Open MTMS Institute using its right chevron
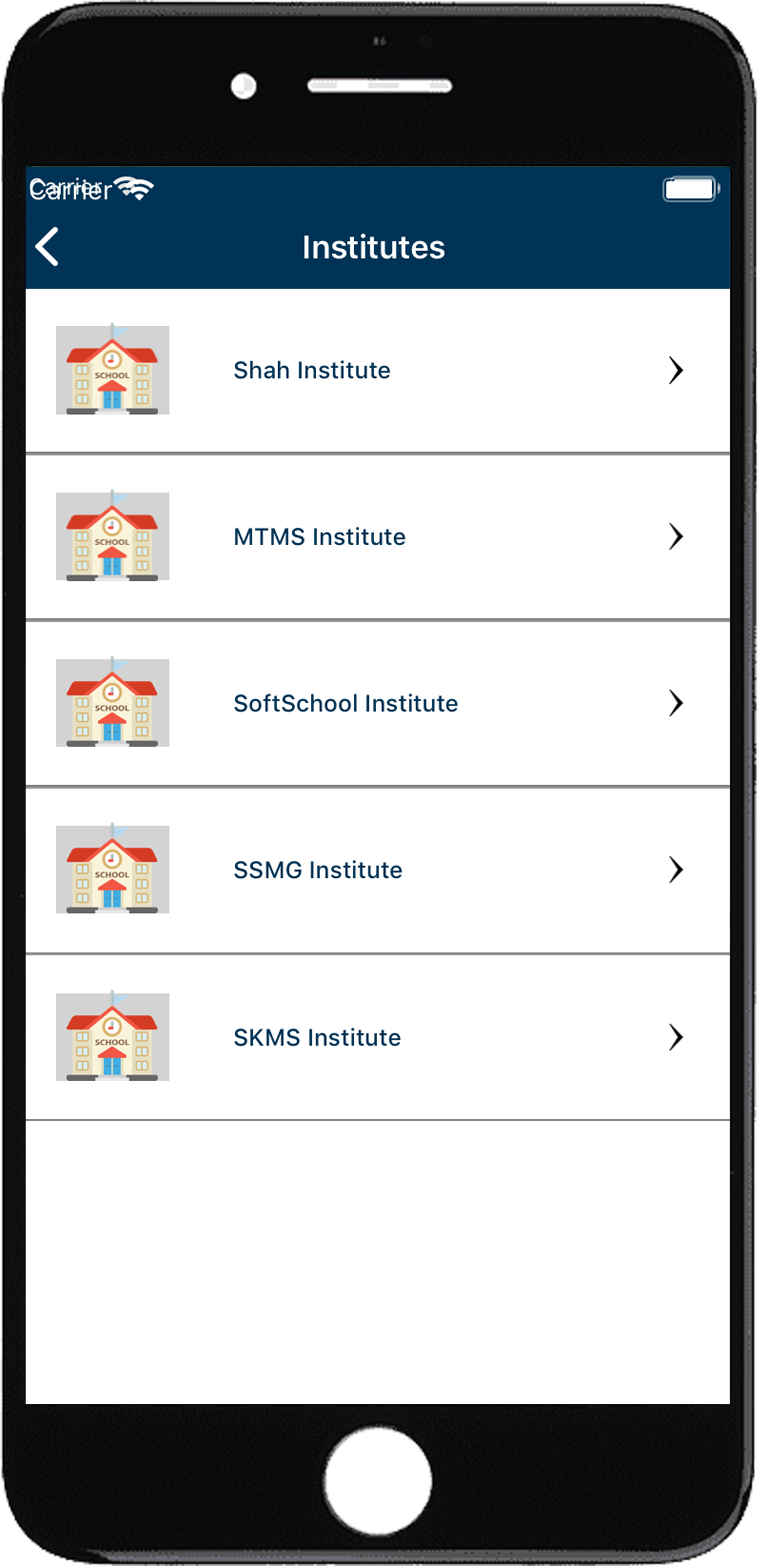This screenshot has height=1566, width=758. coord(677,536)
